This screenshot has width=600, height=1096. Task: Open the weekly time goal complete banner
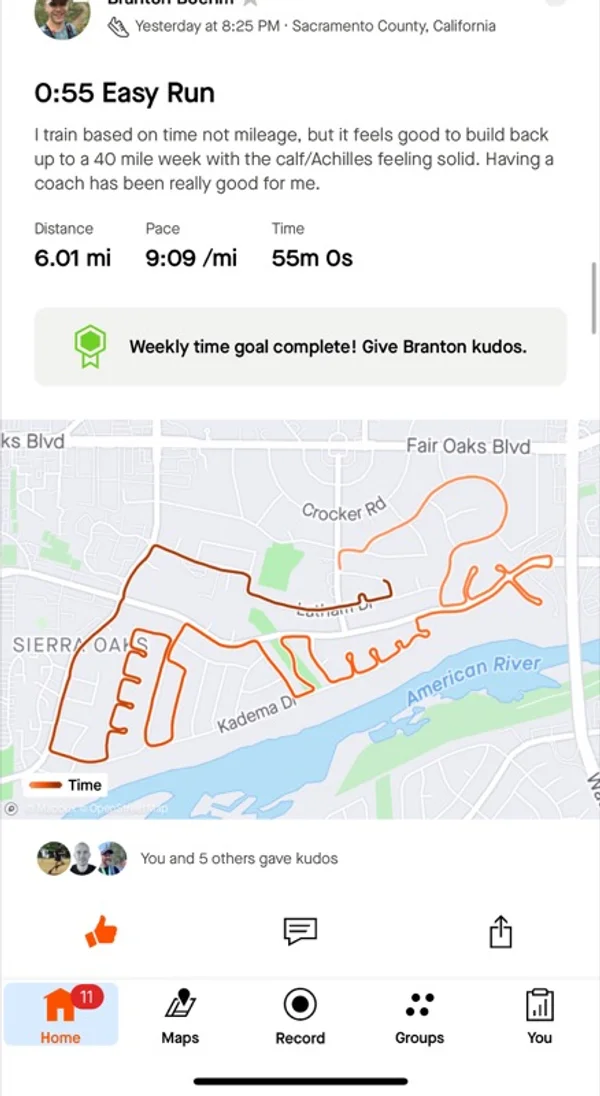pyautogui.click(x=300, y=347)
